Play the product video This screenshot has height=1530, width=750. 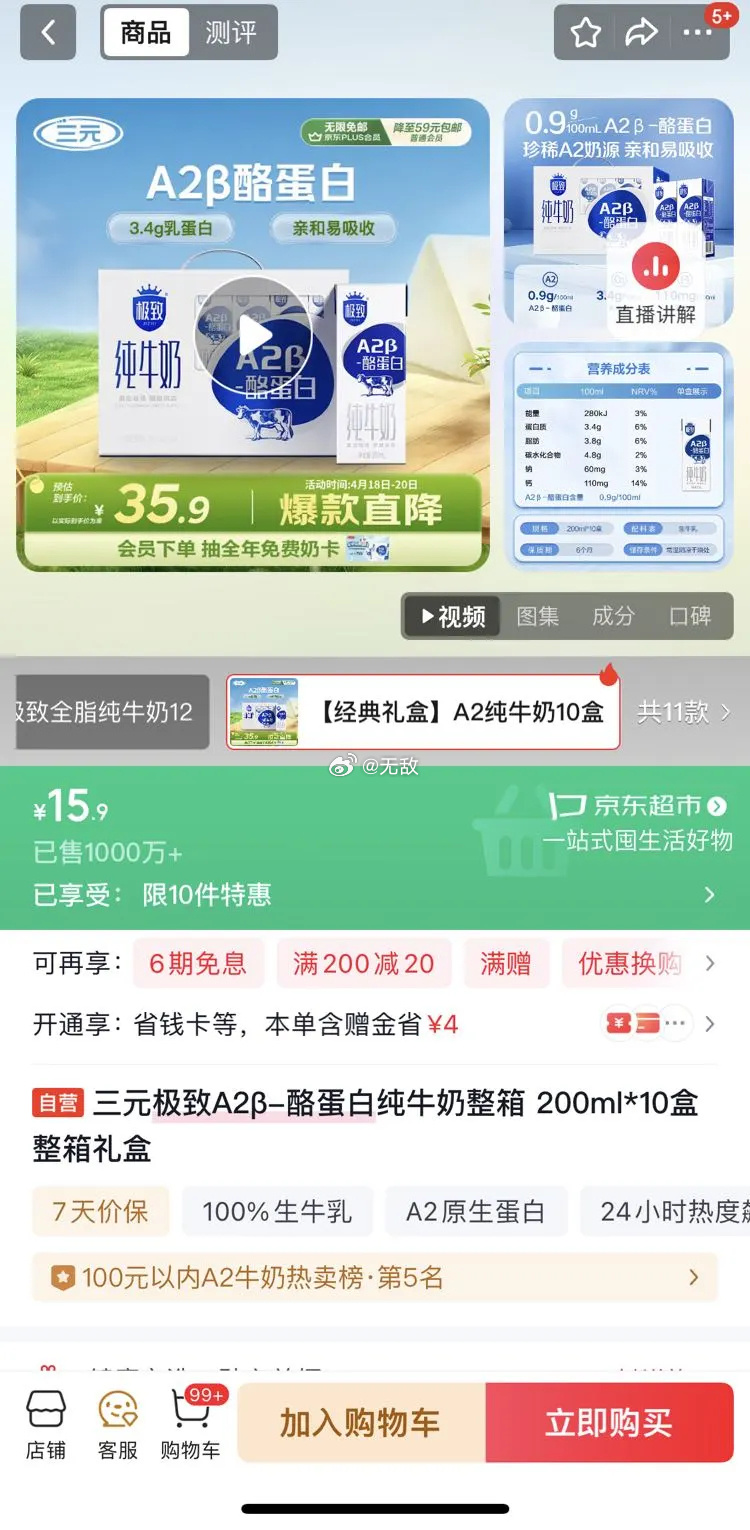click(253, 335)
